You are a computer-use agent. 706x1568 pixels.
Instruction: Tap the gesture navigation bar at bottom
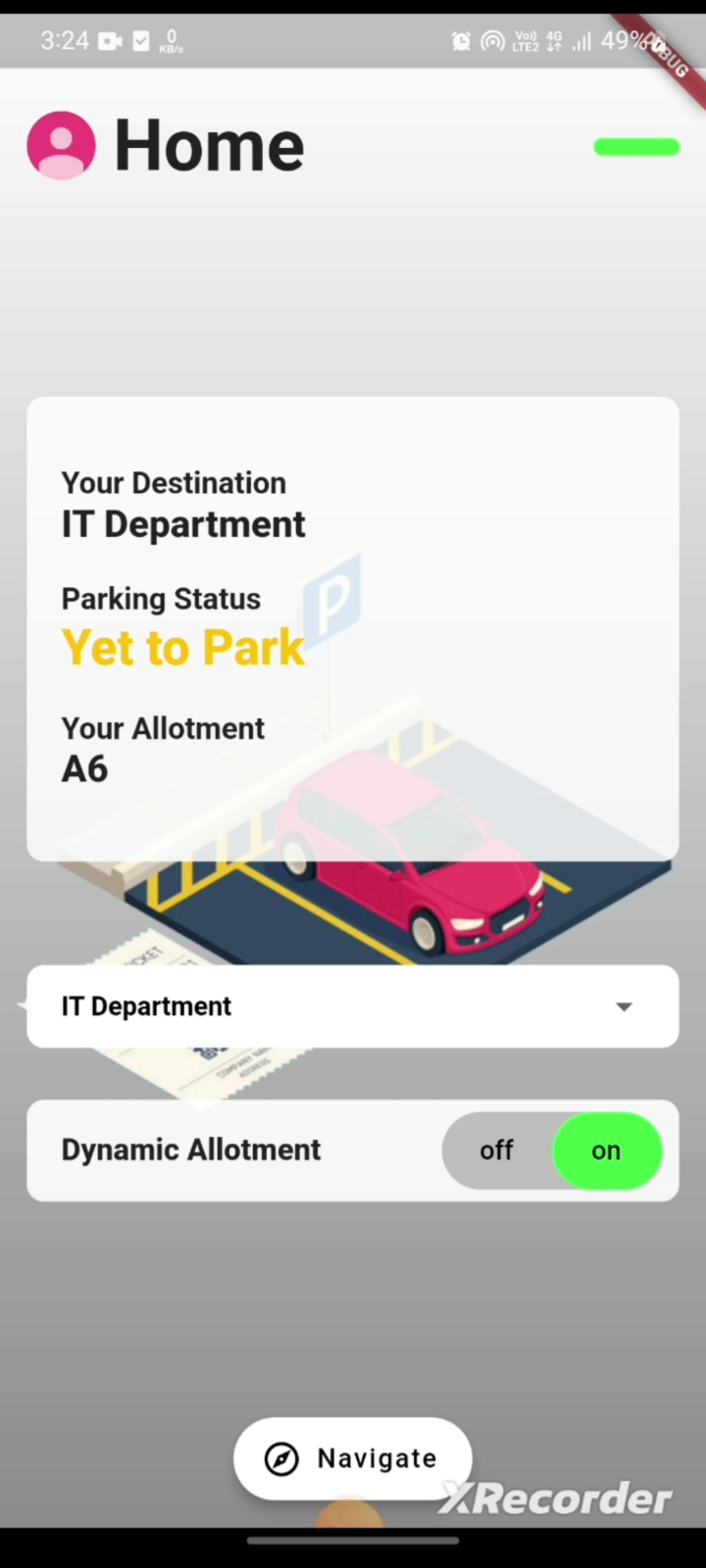(353, 1540)
